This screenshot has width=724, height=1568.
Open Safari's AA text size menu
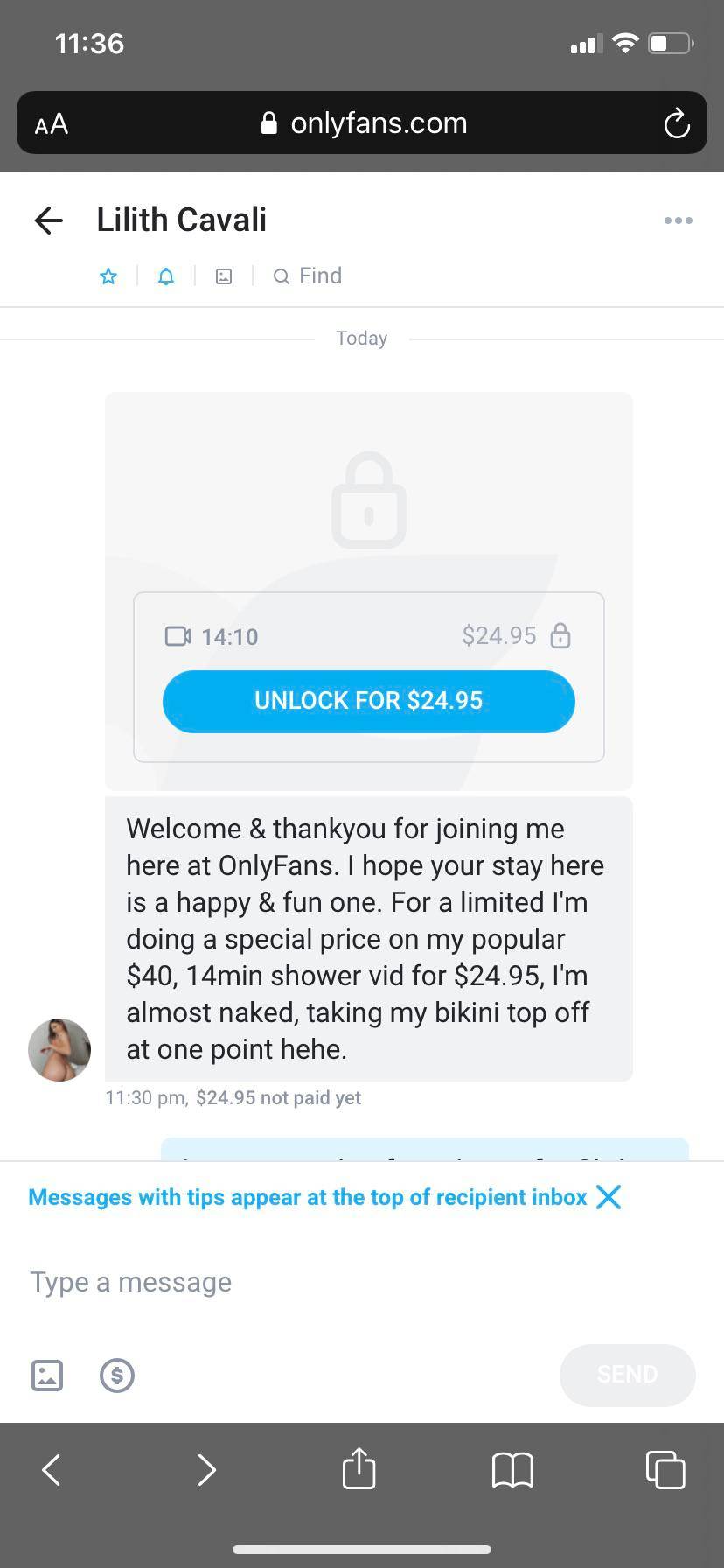(x=52, y=123)
